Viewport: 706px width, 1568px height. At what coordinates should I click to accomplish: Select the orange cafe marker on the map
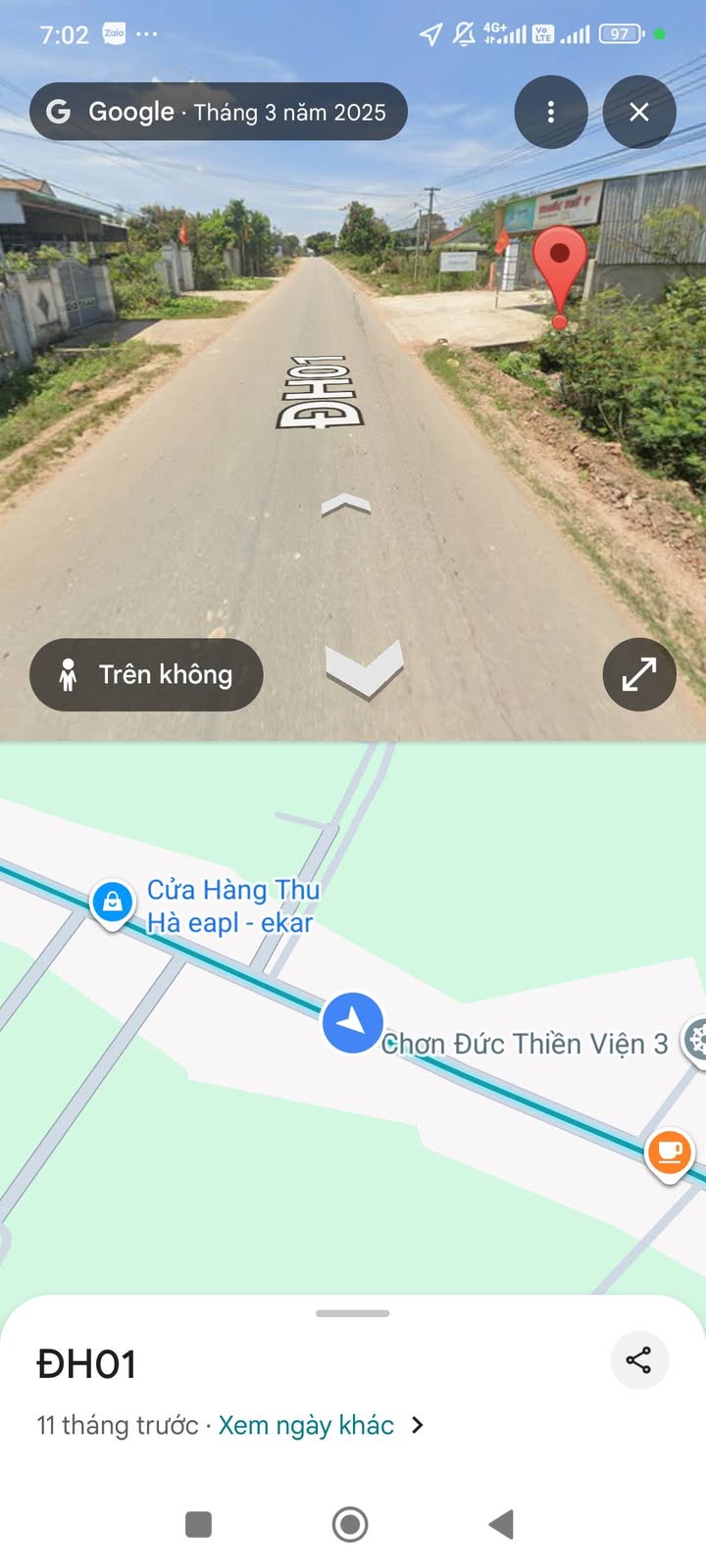(x=670, y=1151)
